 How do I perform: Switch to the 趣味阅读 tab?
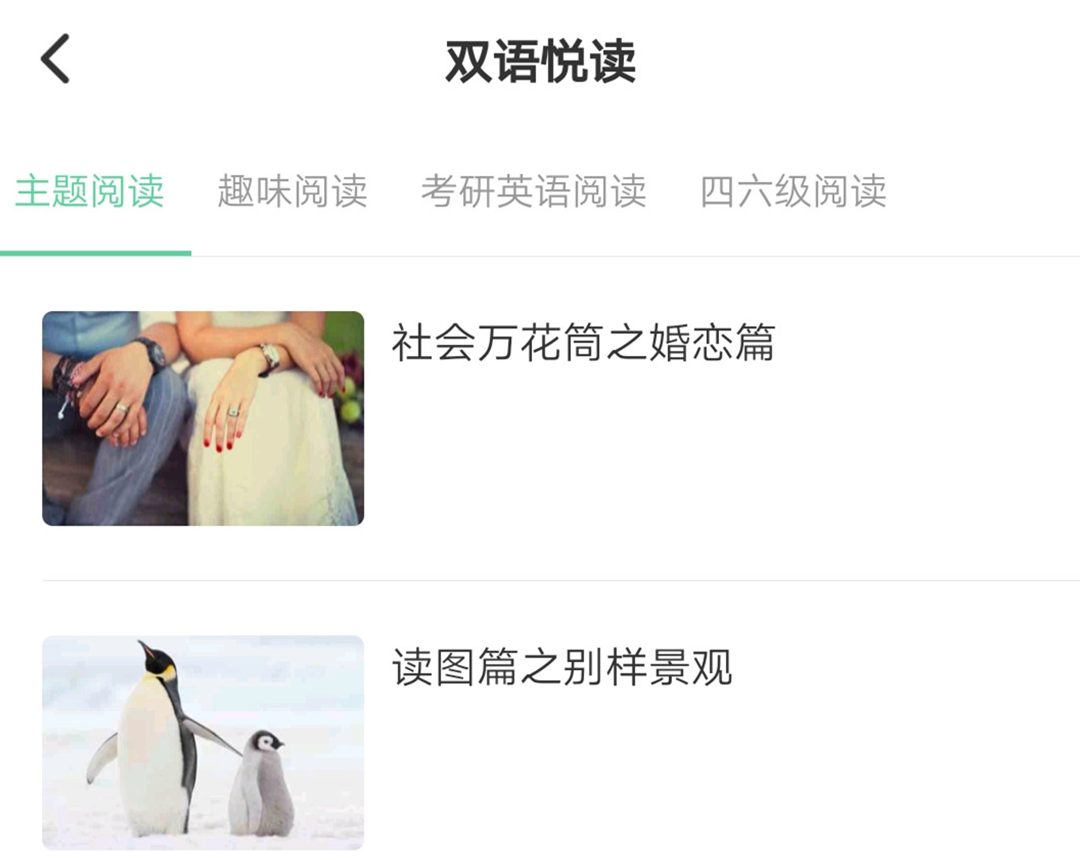click(293, 191)
